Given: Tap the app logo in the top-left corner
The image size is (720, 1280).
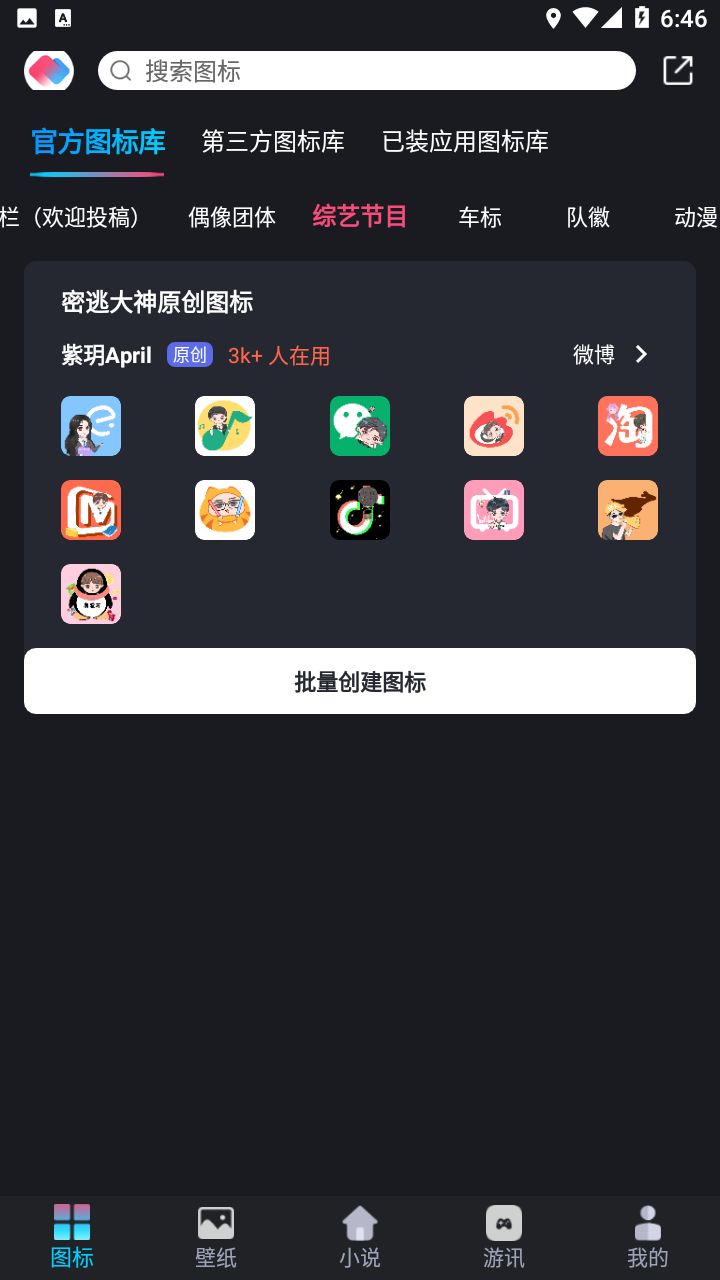Looking at the screenshot, I should tap(48, 70).
